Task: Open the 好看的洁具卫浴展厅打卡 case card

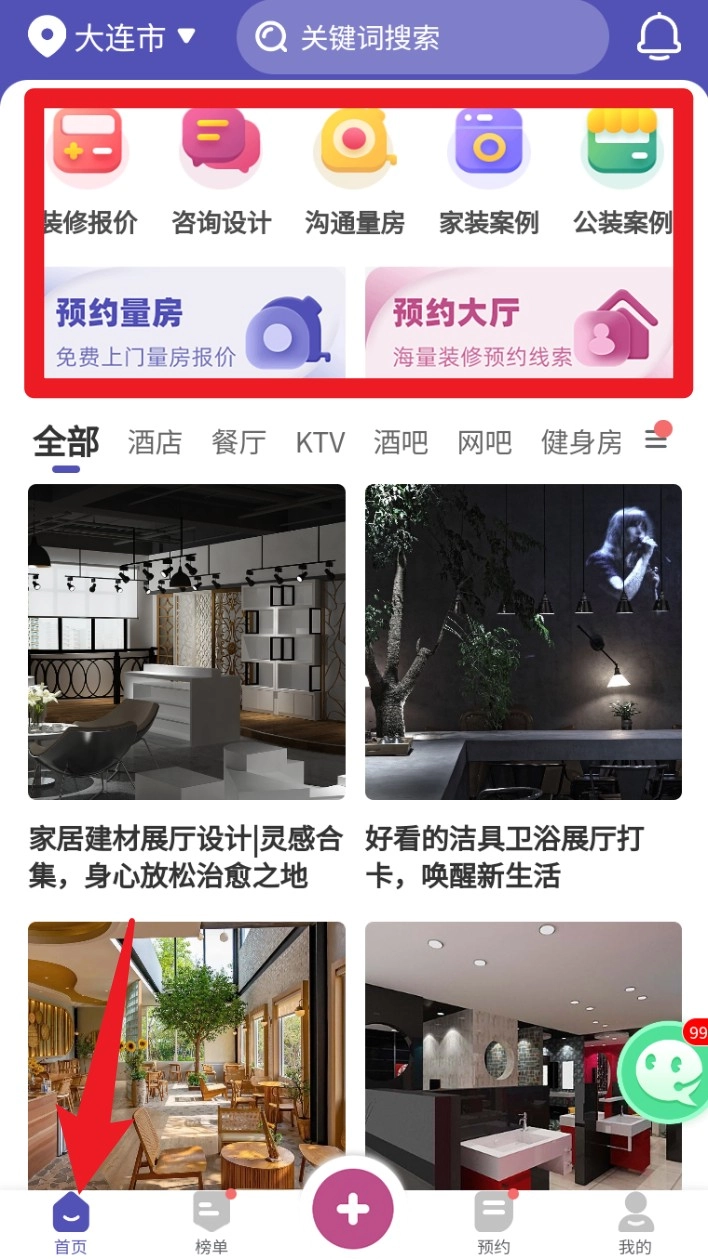Action: point(523,690)
